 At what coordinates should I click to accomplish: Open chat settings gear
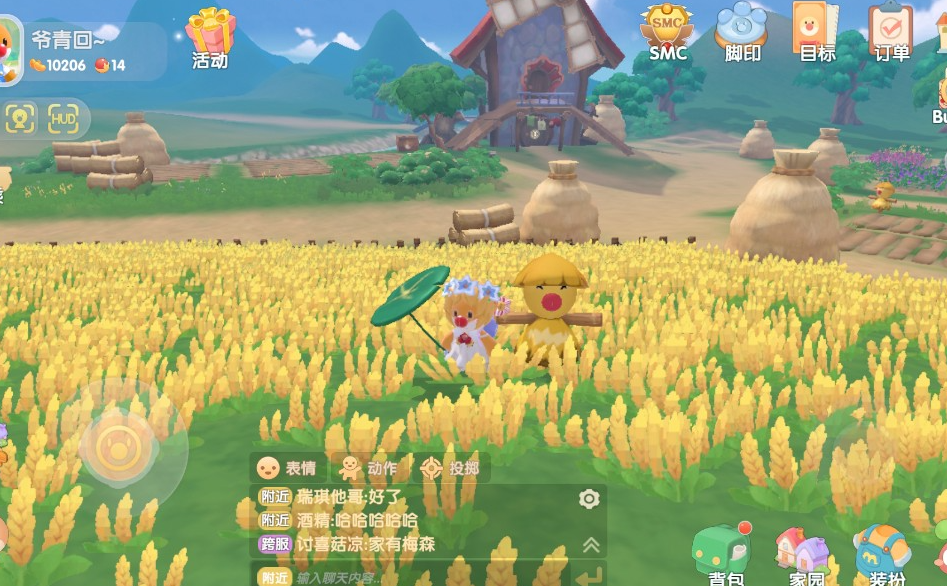589,499
